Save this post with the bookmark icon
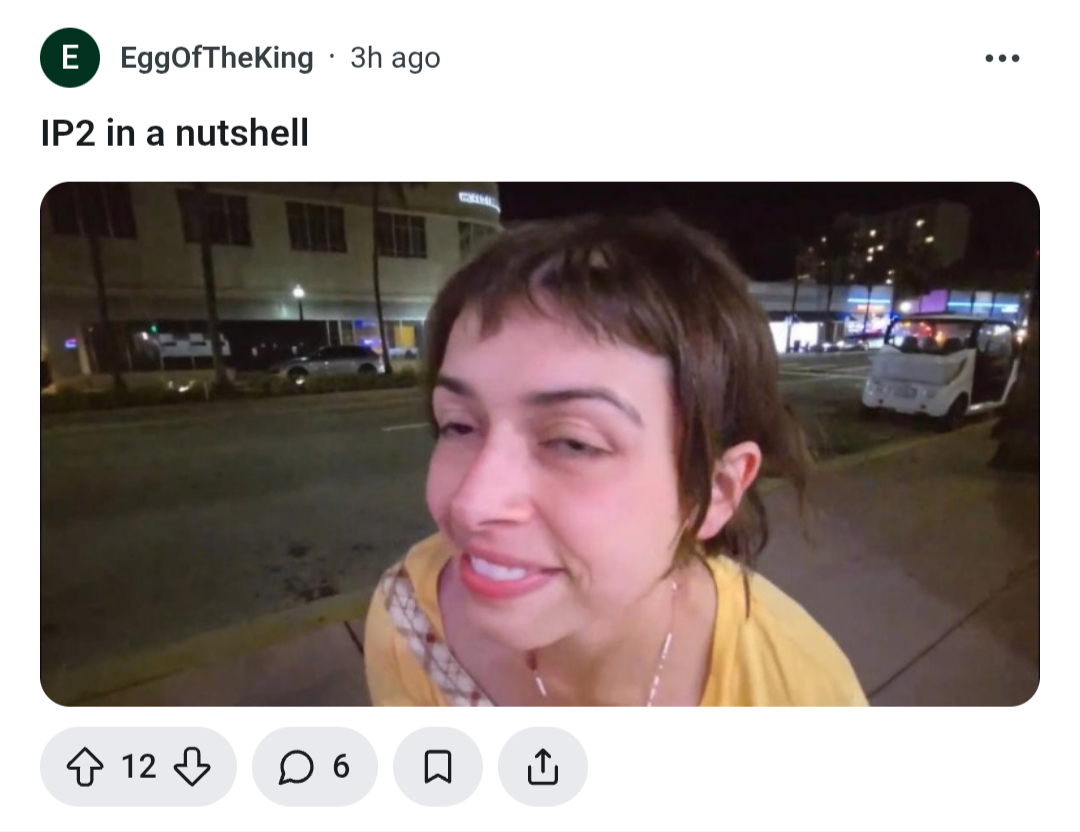 (x=437, y=767)
